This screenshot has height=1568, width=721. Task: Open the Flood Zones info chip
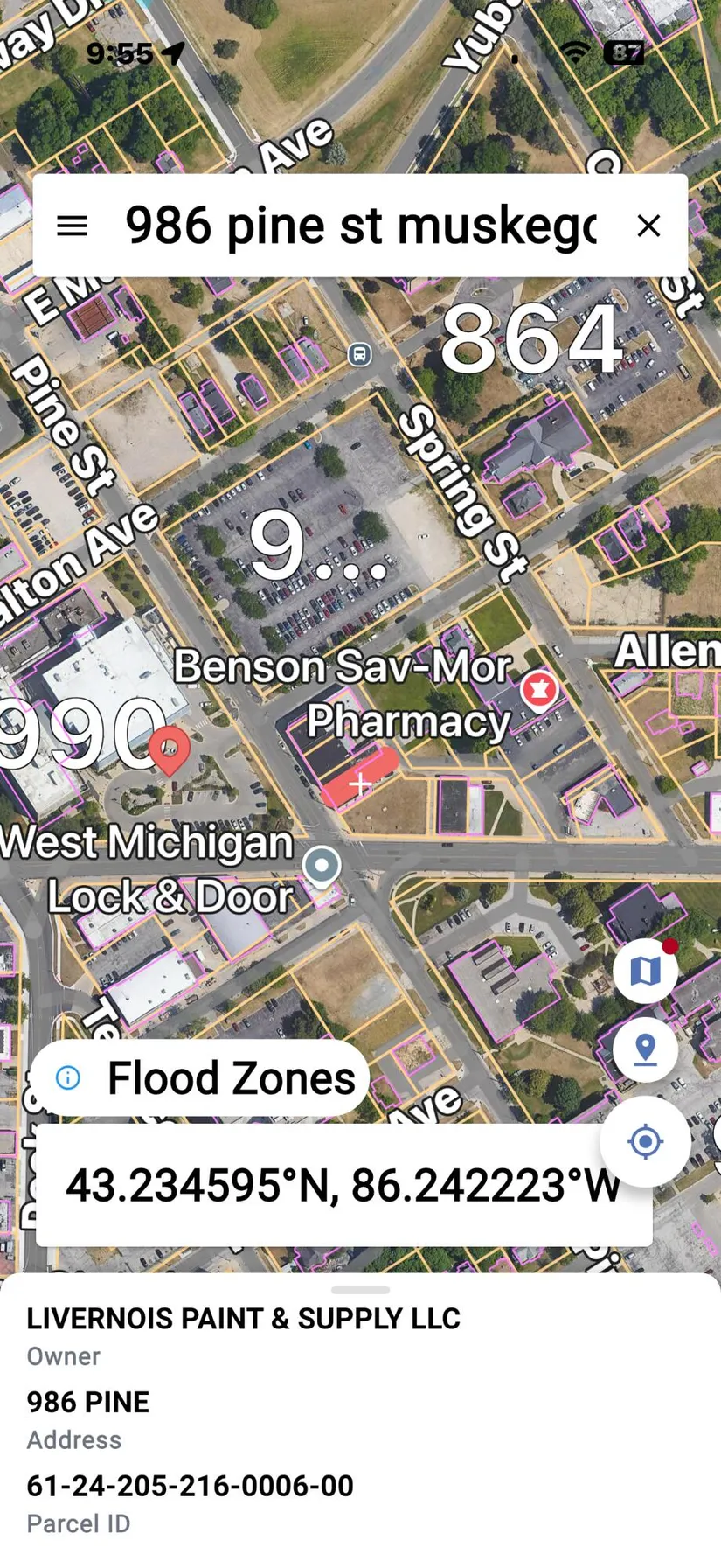pyautogui.click(x=201, y=1077)
